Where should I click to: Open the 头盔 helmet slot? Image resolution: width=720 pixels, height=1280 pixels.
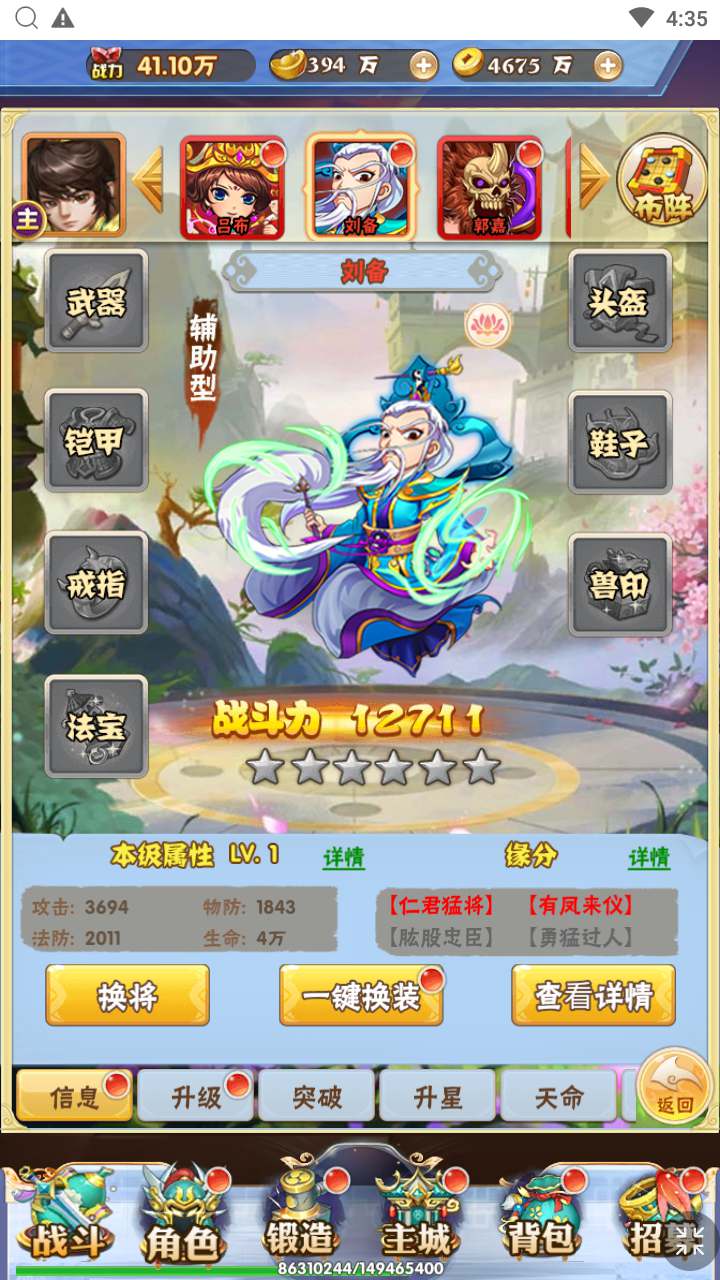[620, 300]
